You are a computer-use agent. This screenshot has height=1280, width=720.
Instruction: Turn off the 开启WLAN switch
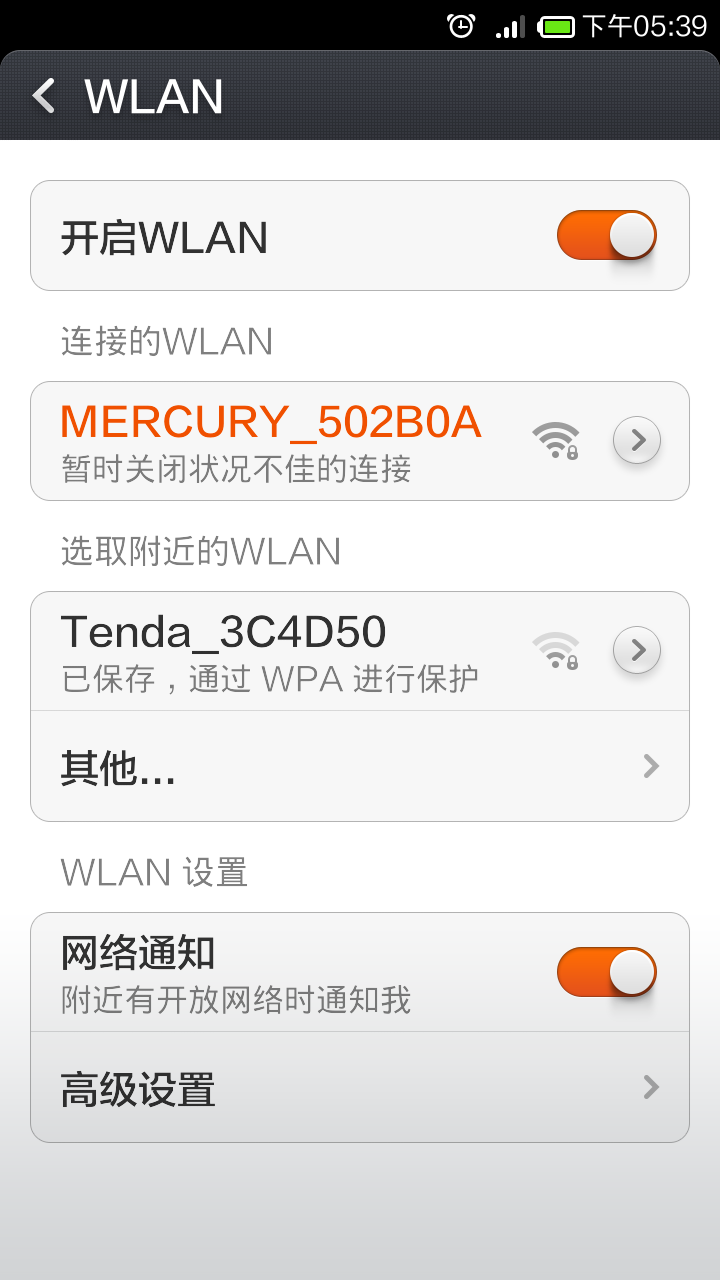[607, 235]
